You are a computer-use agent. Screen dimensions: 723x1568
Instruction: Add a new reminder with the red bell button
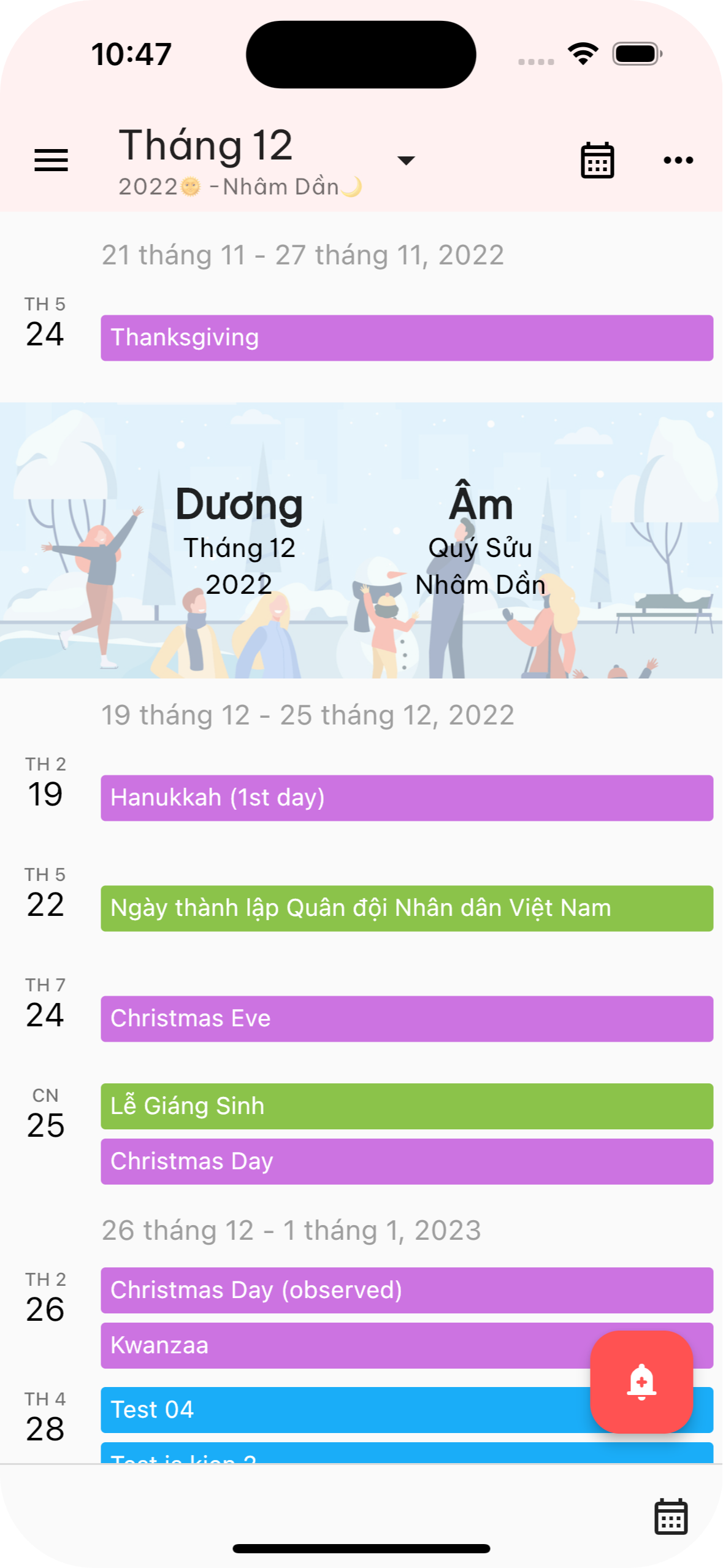tap(641, 1382)
